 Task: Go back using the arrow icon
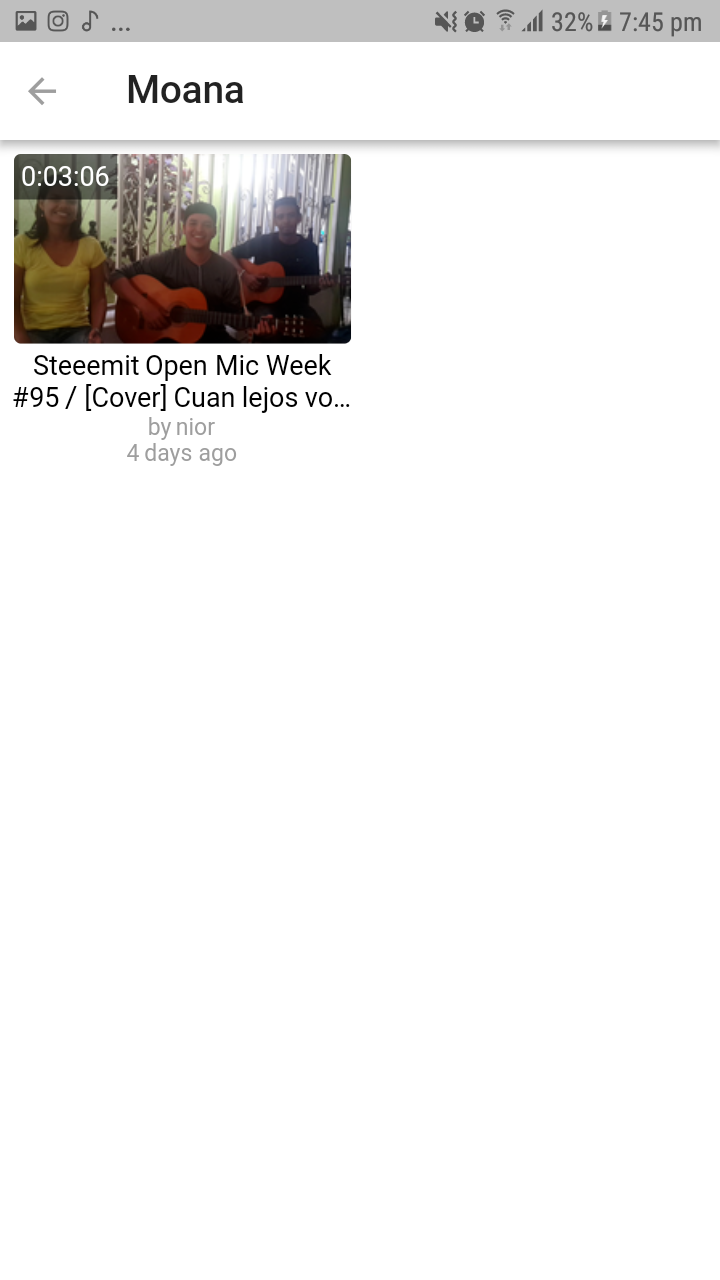[42, 91]
